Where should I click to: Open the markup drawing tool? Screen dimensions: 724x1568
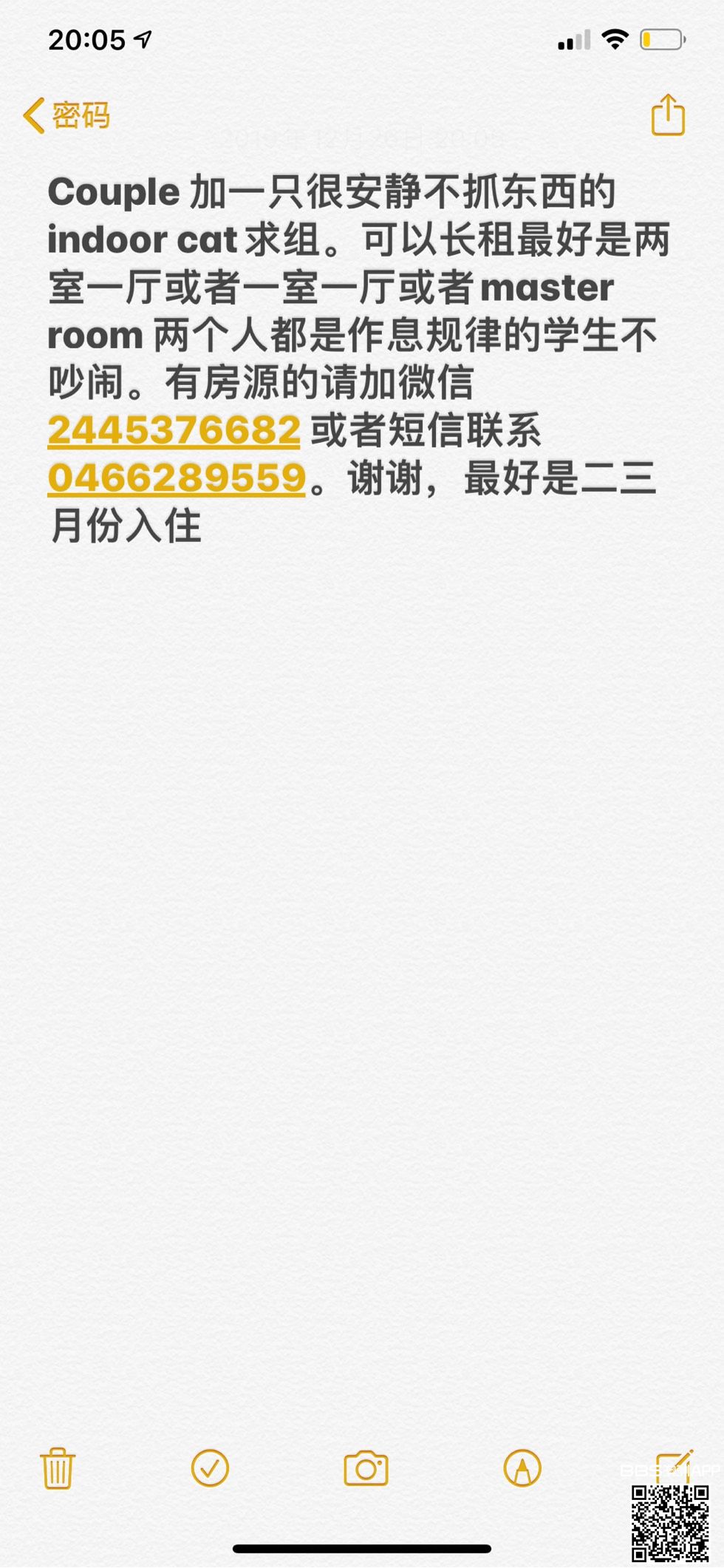(x=522, y=1468)
